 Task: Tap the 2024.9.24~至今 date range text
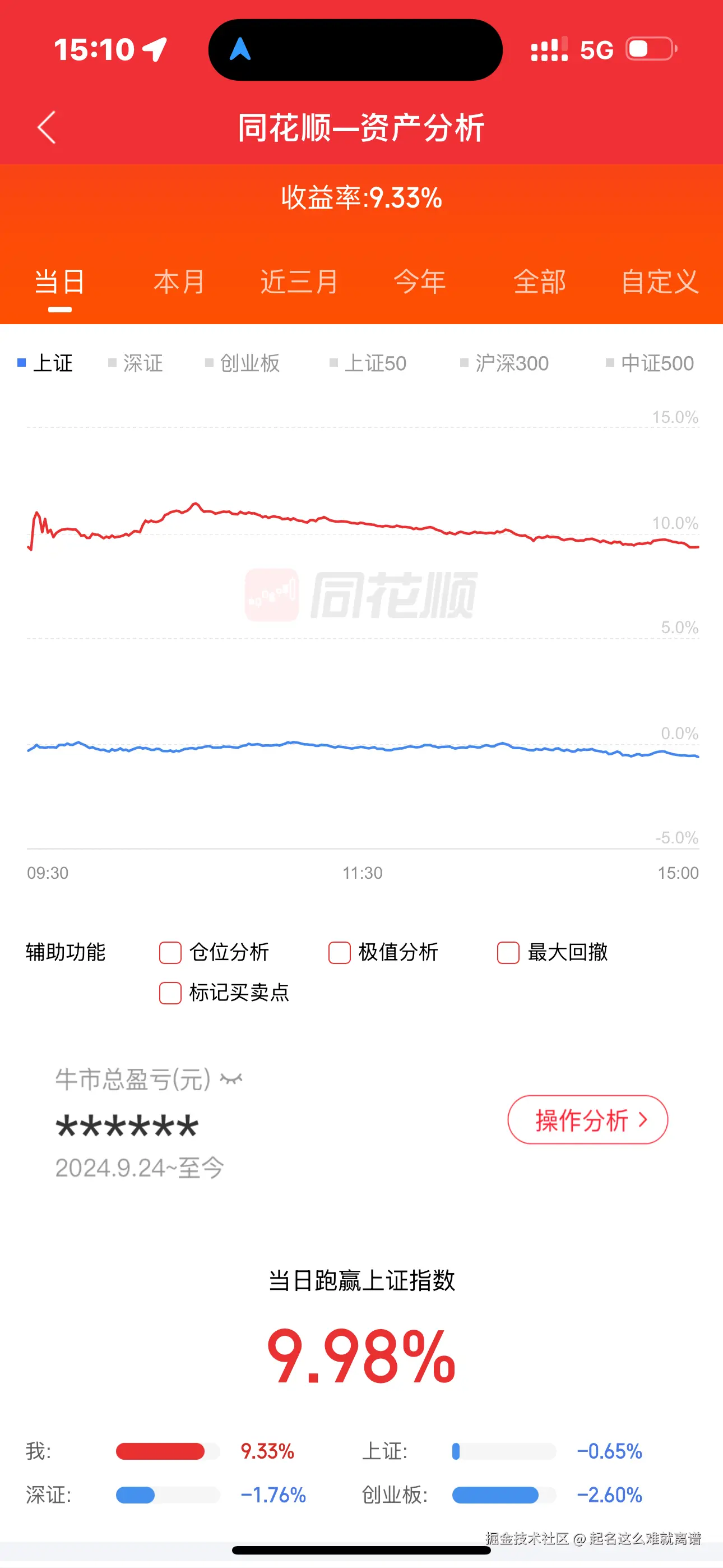coord(140,1166)
